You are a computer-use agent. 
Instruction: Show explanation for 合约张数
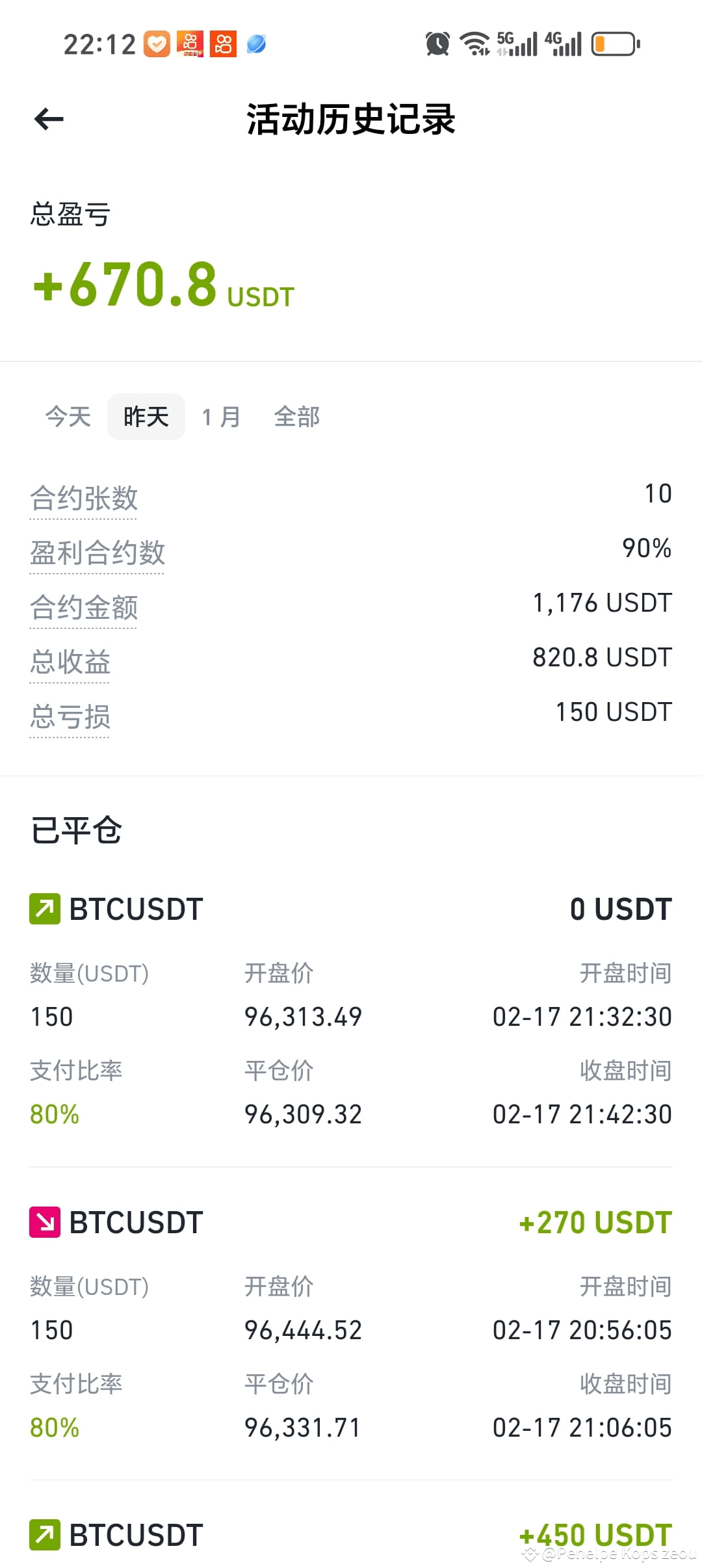(84, 499)
